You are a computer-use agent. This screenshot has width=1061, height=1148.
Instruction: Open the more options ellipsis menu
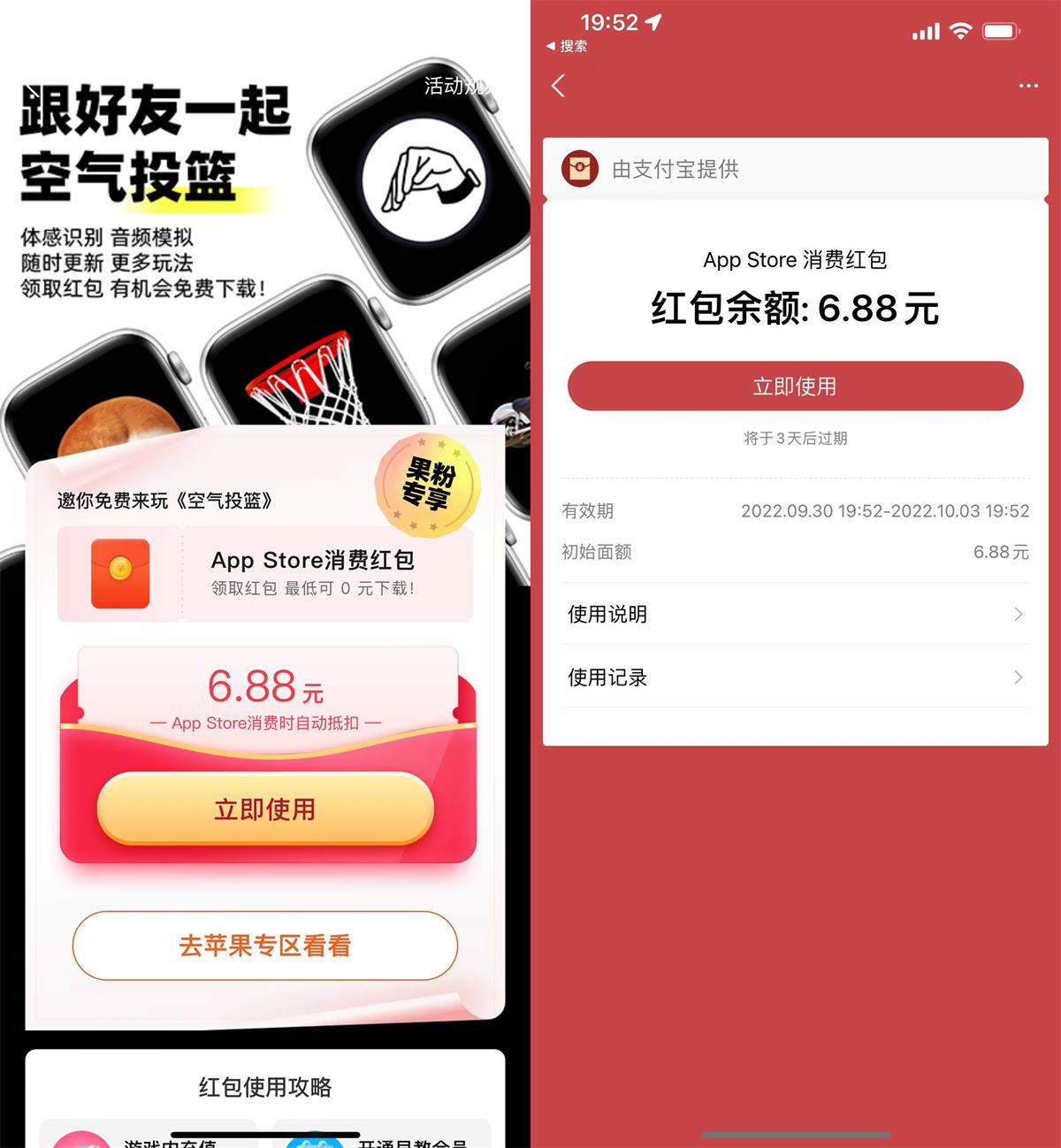(x=1027, y=85)
